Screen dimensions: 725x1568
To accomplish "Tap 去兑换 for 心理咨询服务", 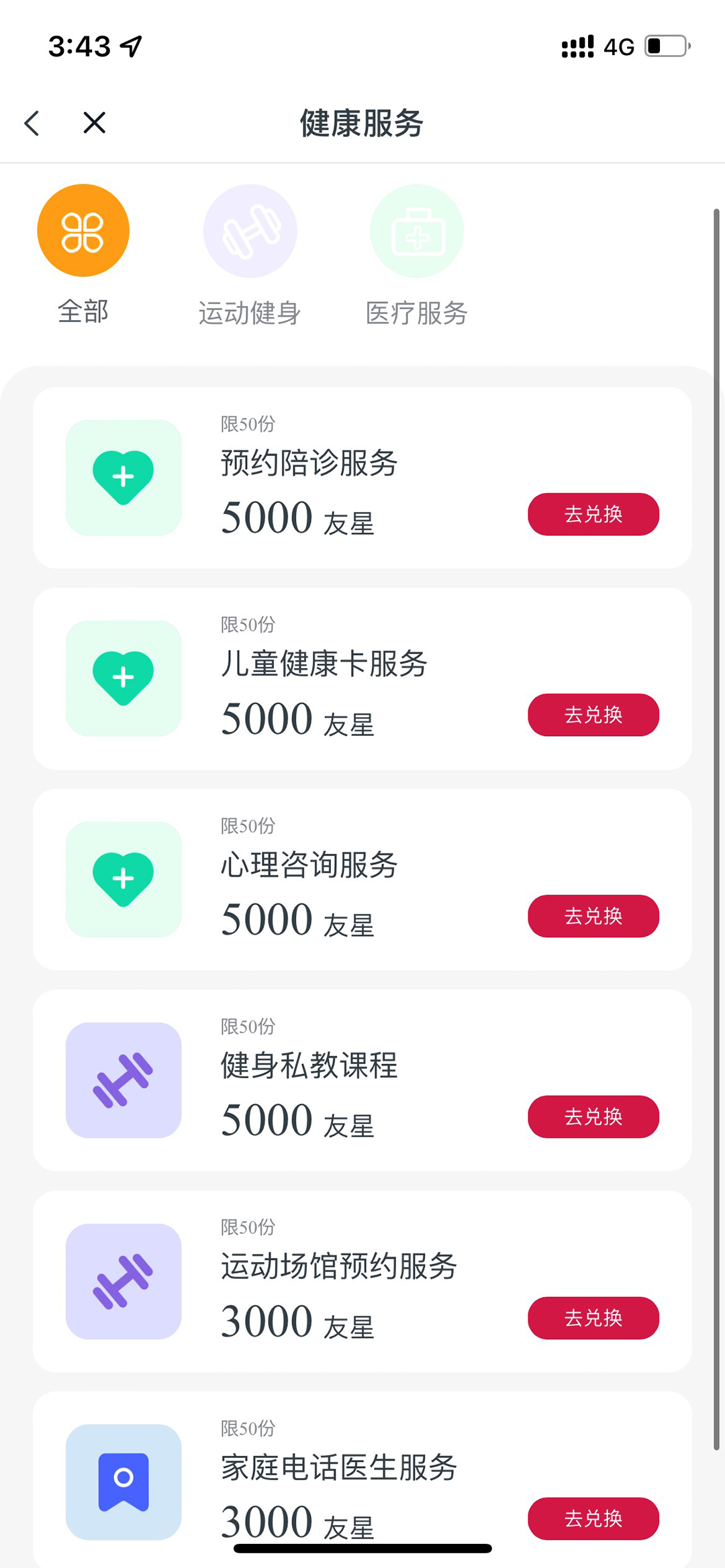I will tap(593, 916).
